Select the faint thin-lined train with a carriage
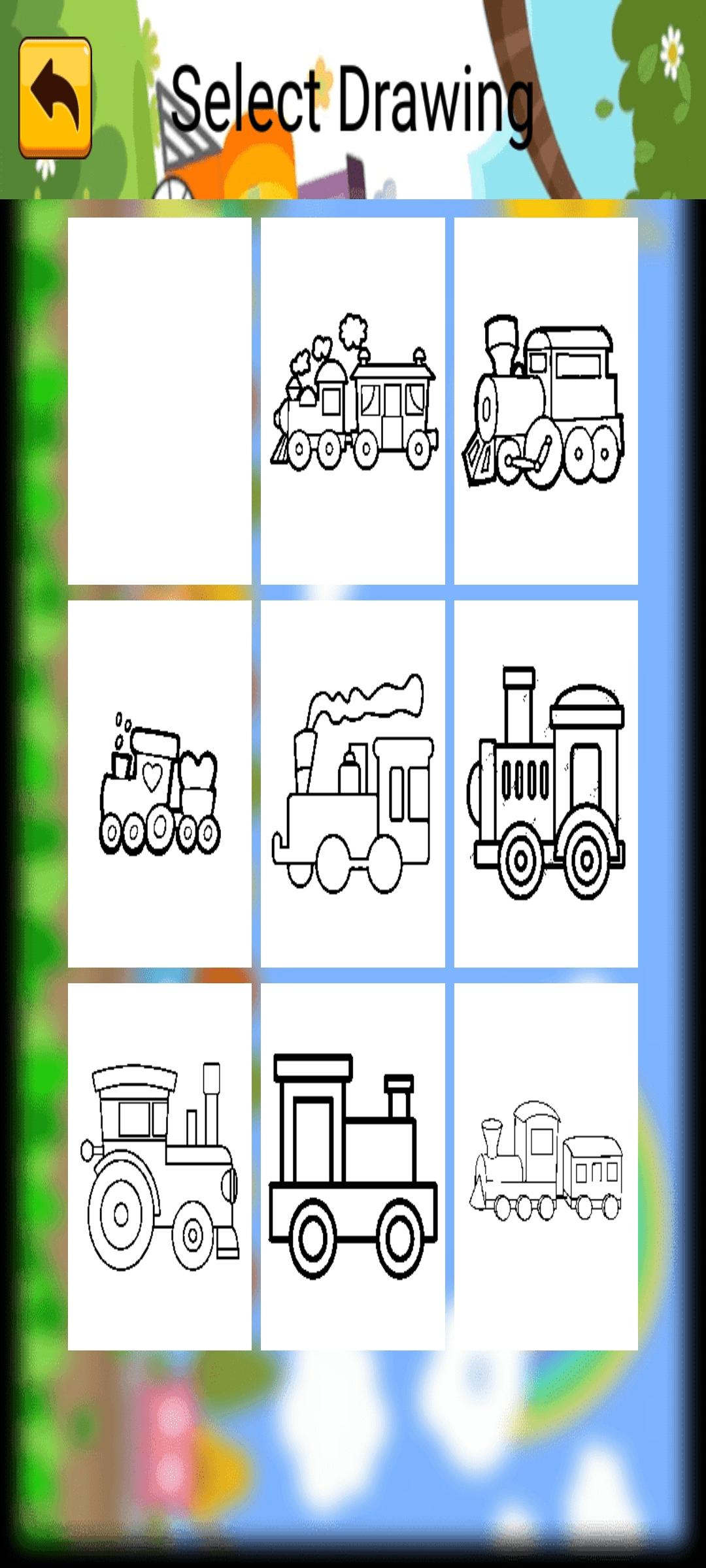The image size is (706, 1568). pos(546,1166)
